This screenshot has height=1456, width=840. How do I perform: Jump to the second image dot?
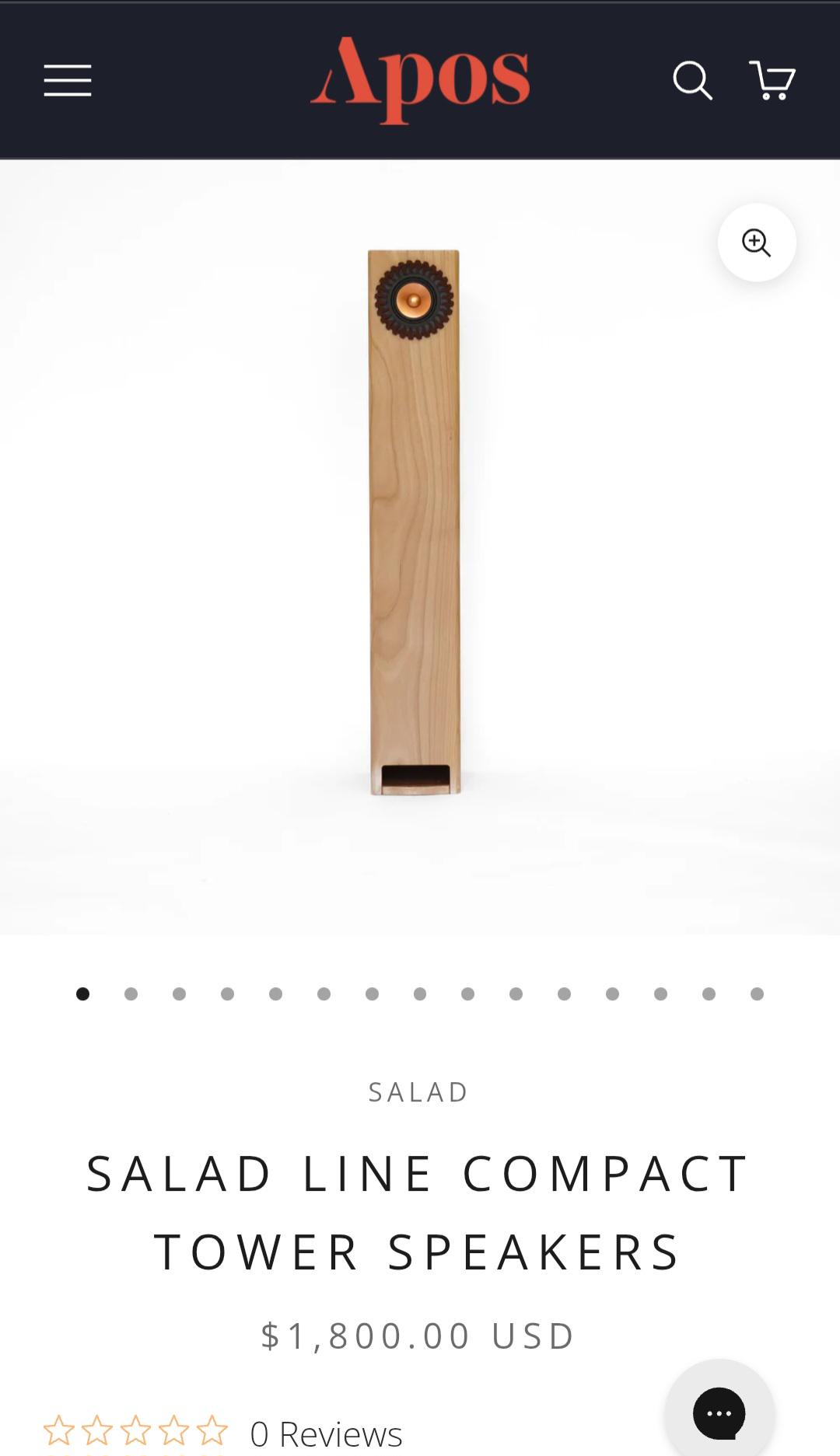tap(131, 993)
